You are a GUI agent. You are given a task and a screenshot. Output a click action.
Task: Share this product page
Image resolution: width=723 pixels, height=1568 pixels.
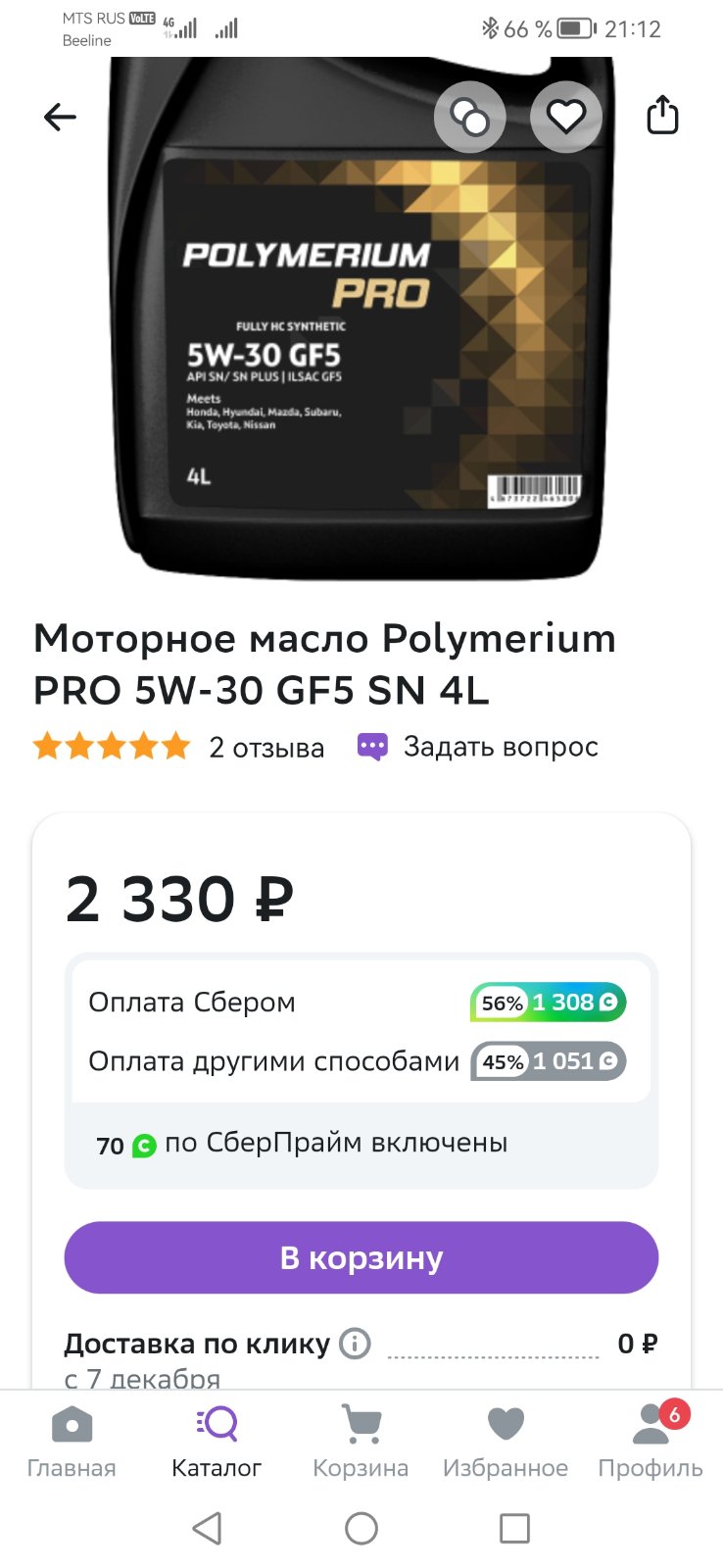click(x=662, y=116)
